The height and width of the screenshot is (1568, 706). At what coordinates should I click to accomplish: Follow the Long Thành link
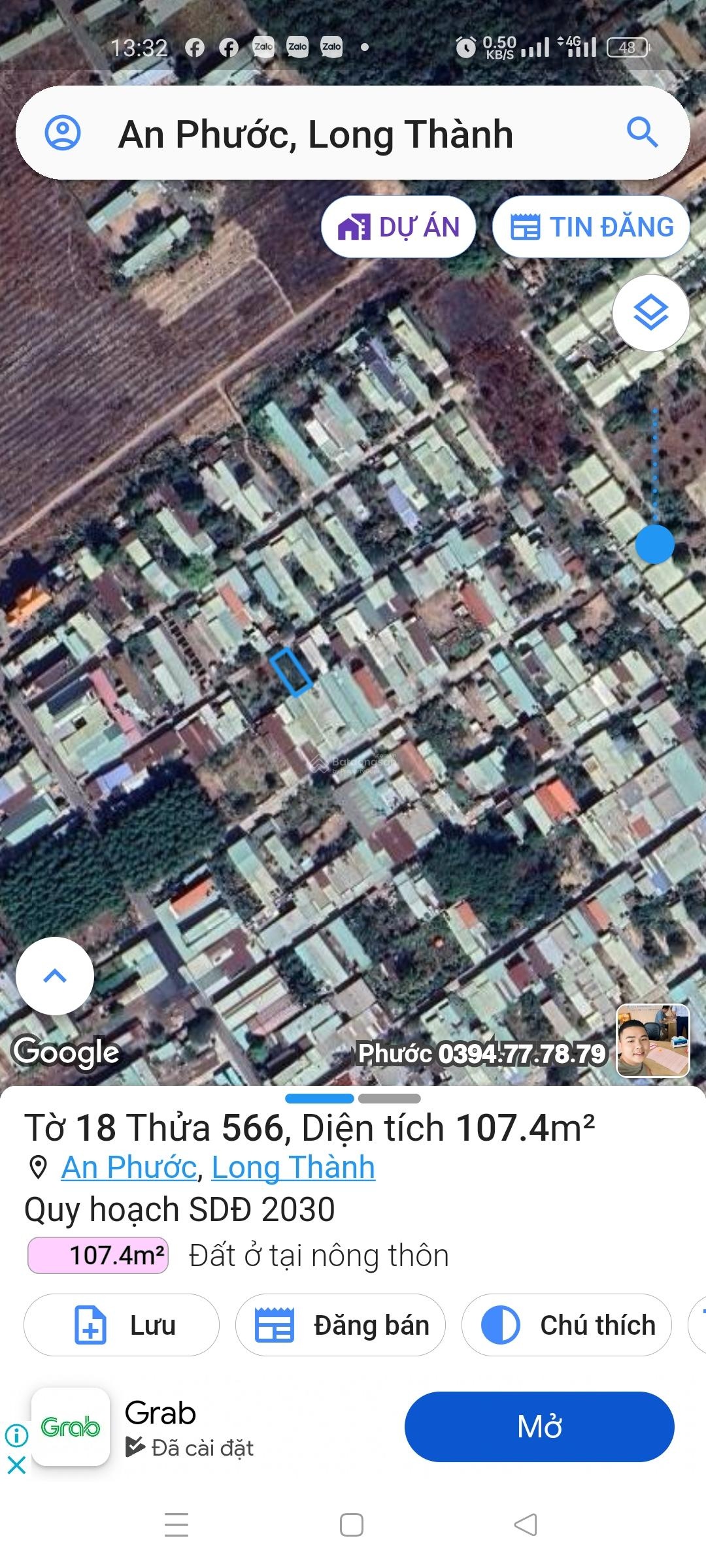click(x=294, y=1168)
